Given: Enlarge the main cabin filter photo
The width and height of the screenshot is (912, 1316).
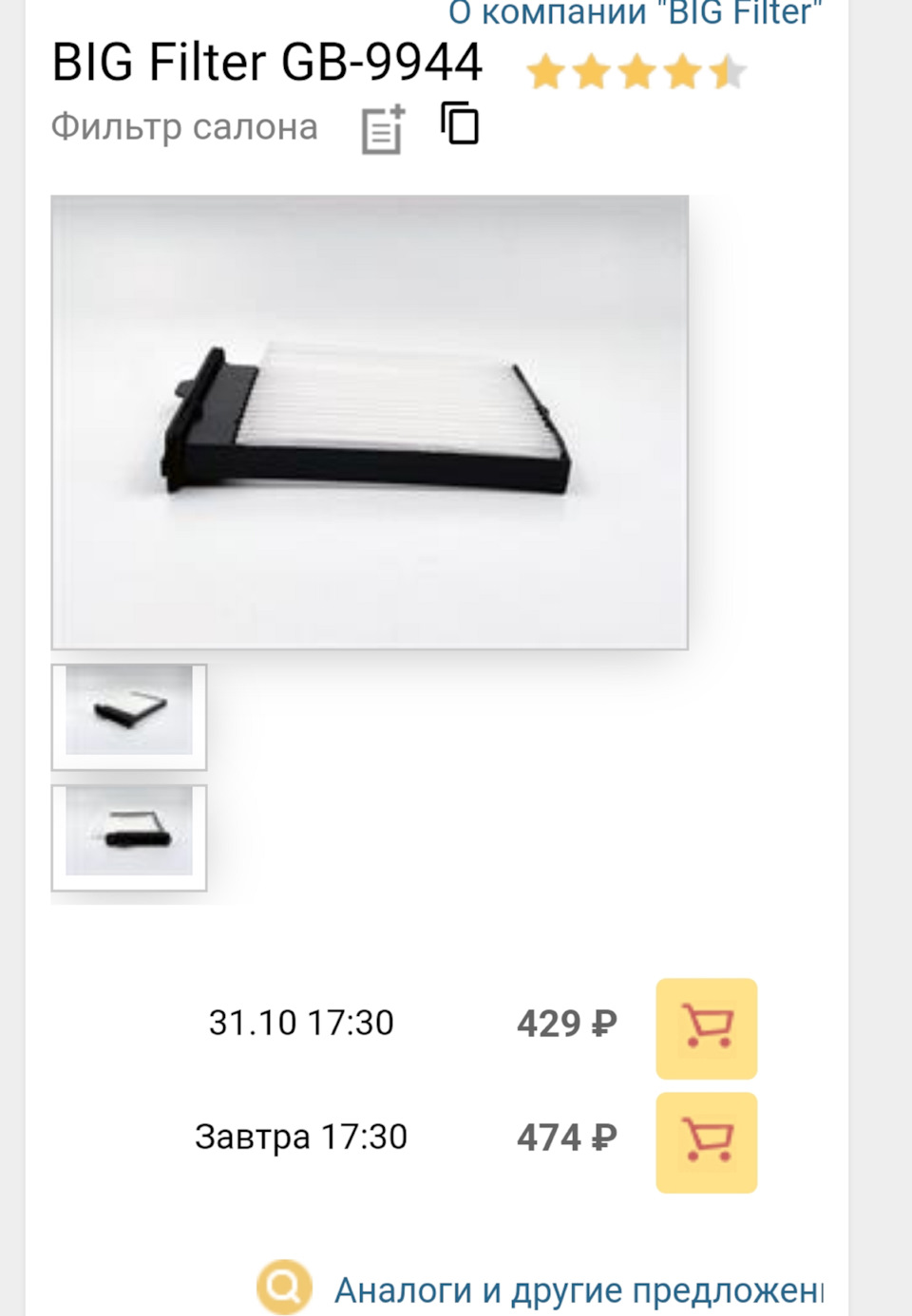Looking at the screenshot, I should pos(369,422).
